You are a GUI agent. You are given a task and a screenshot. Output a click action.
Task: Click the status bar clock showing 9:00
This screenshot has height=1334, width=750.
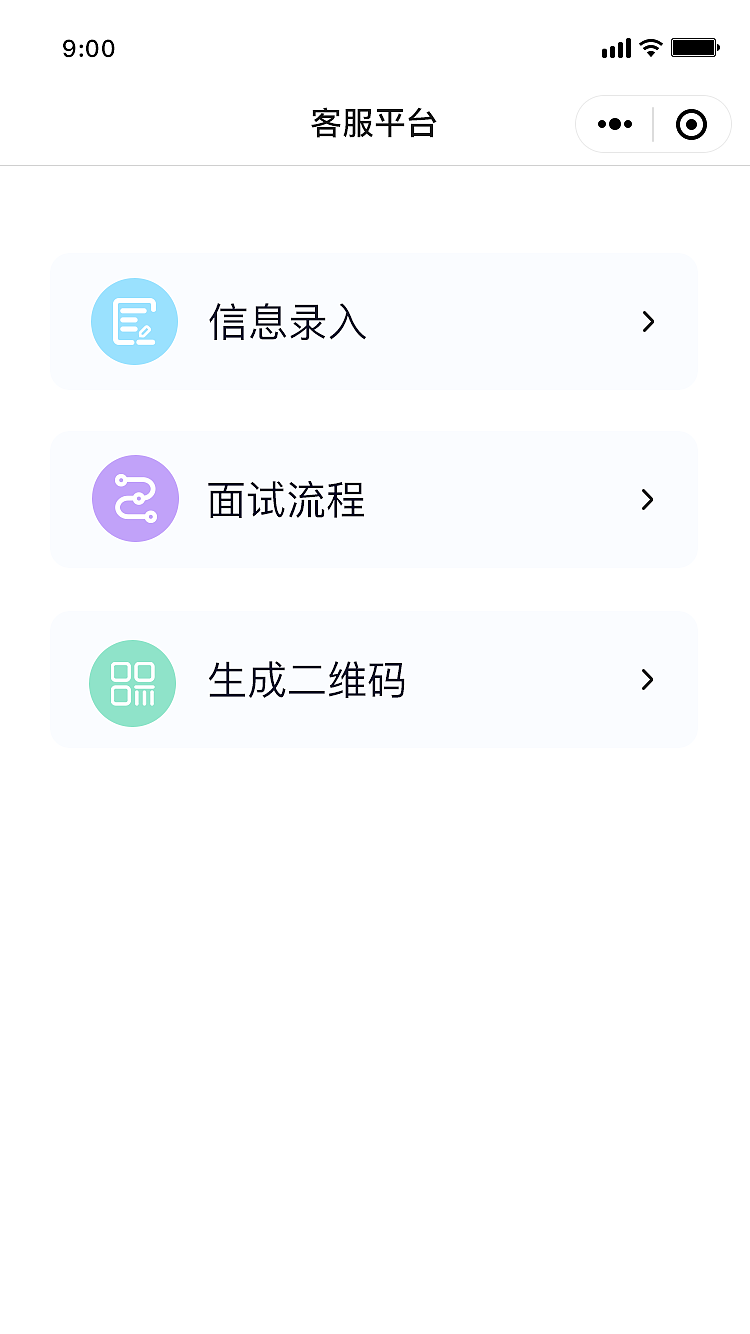pyautogui.click(x=89, y=48)
